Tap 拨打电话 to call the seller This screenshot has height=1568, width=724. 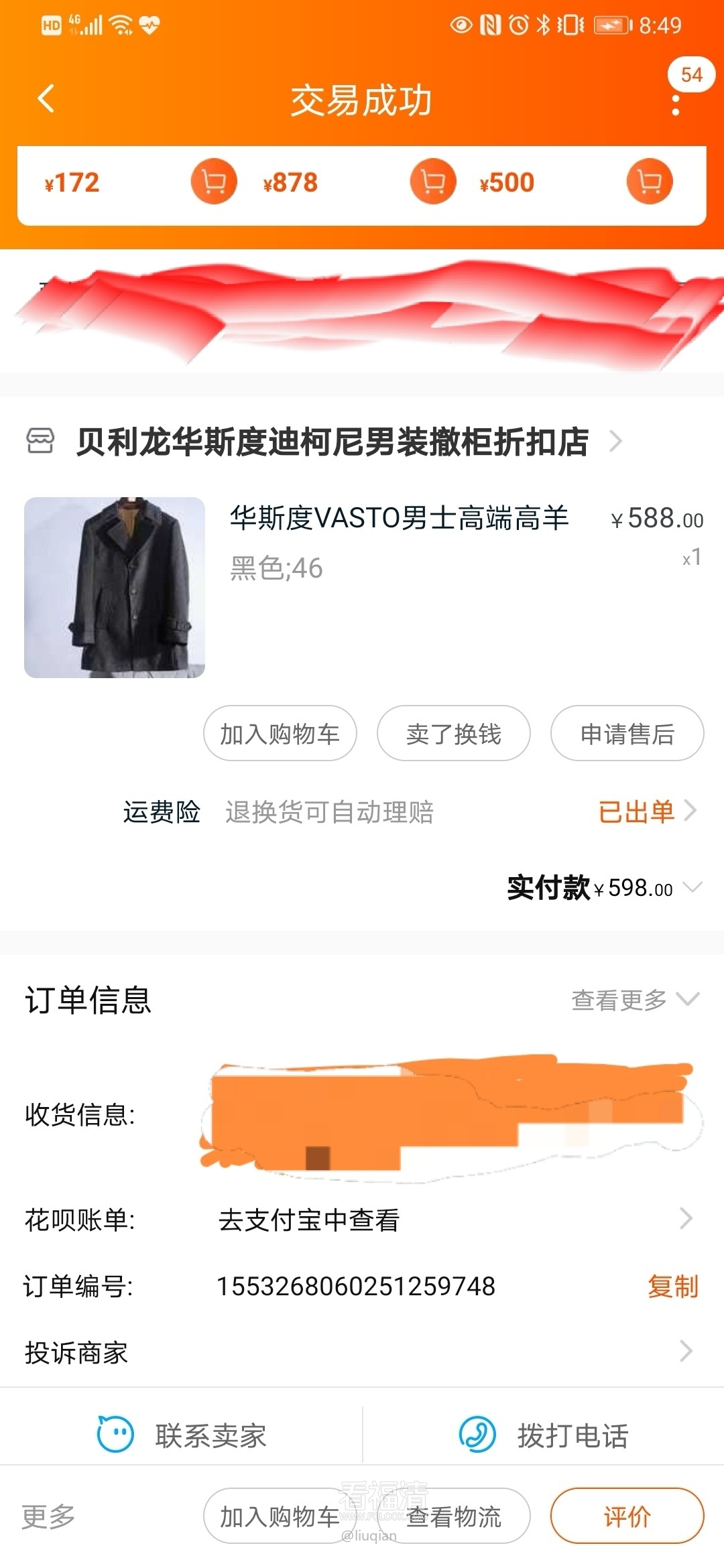coord(543,1435)
